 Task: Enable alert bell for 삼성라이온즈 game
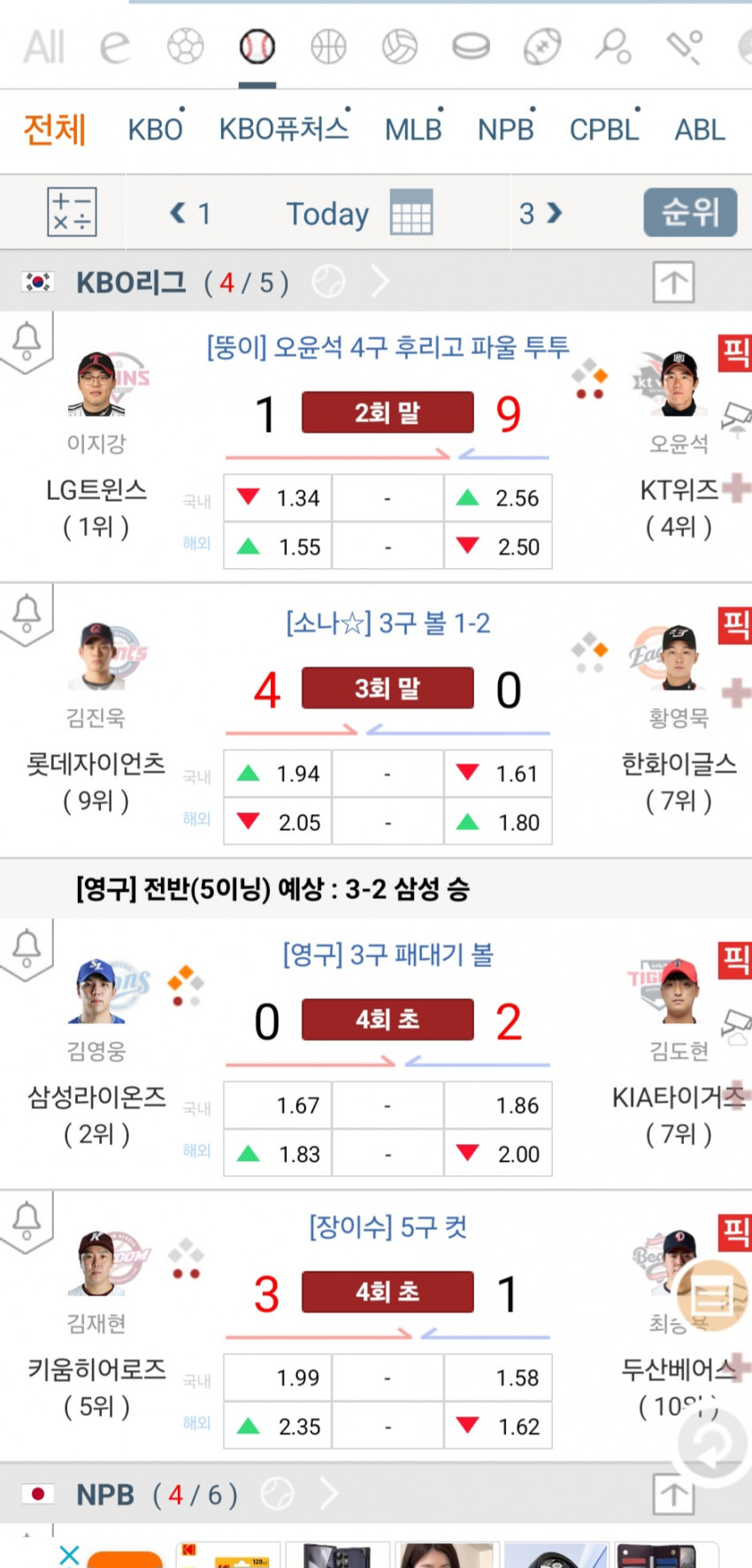pos(27,948)
